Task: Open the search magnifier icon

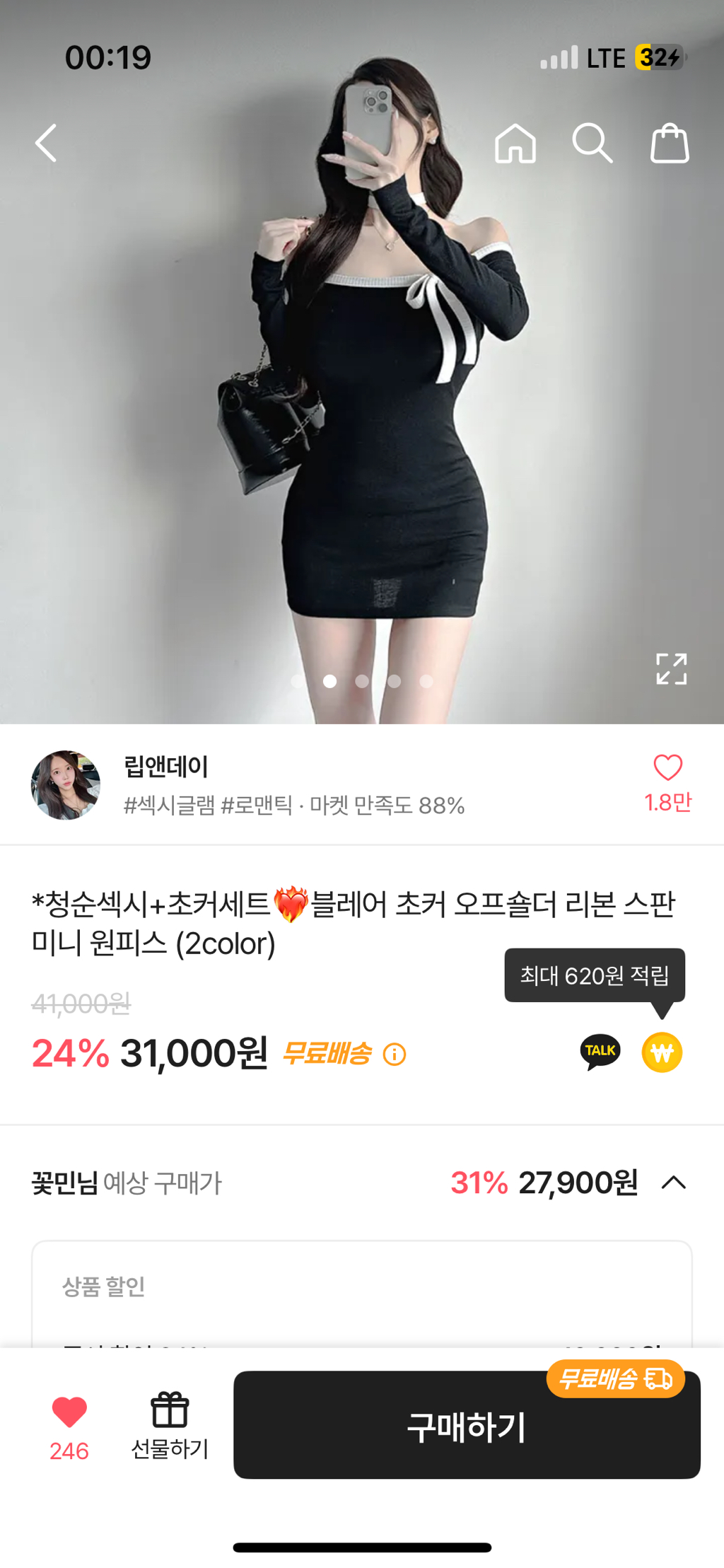Action: pos(592,144)
